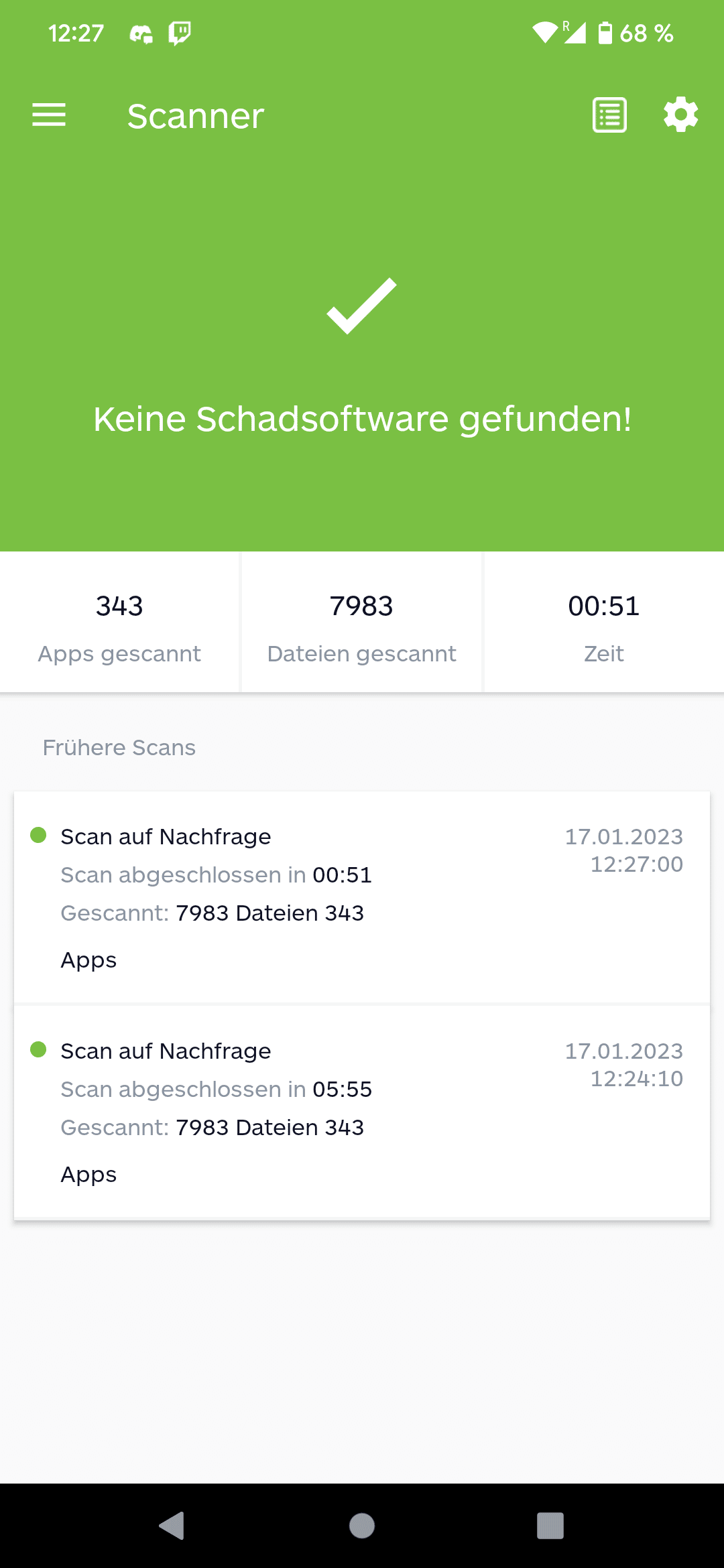724x1568 pixels.
Task: Open the scan from 12:27:00
Action: (x=362, y=897)
